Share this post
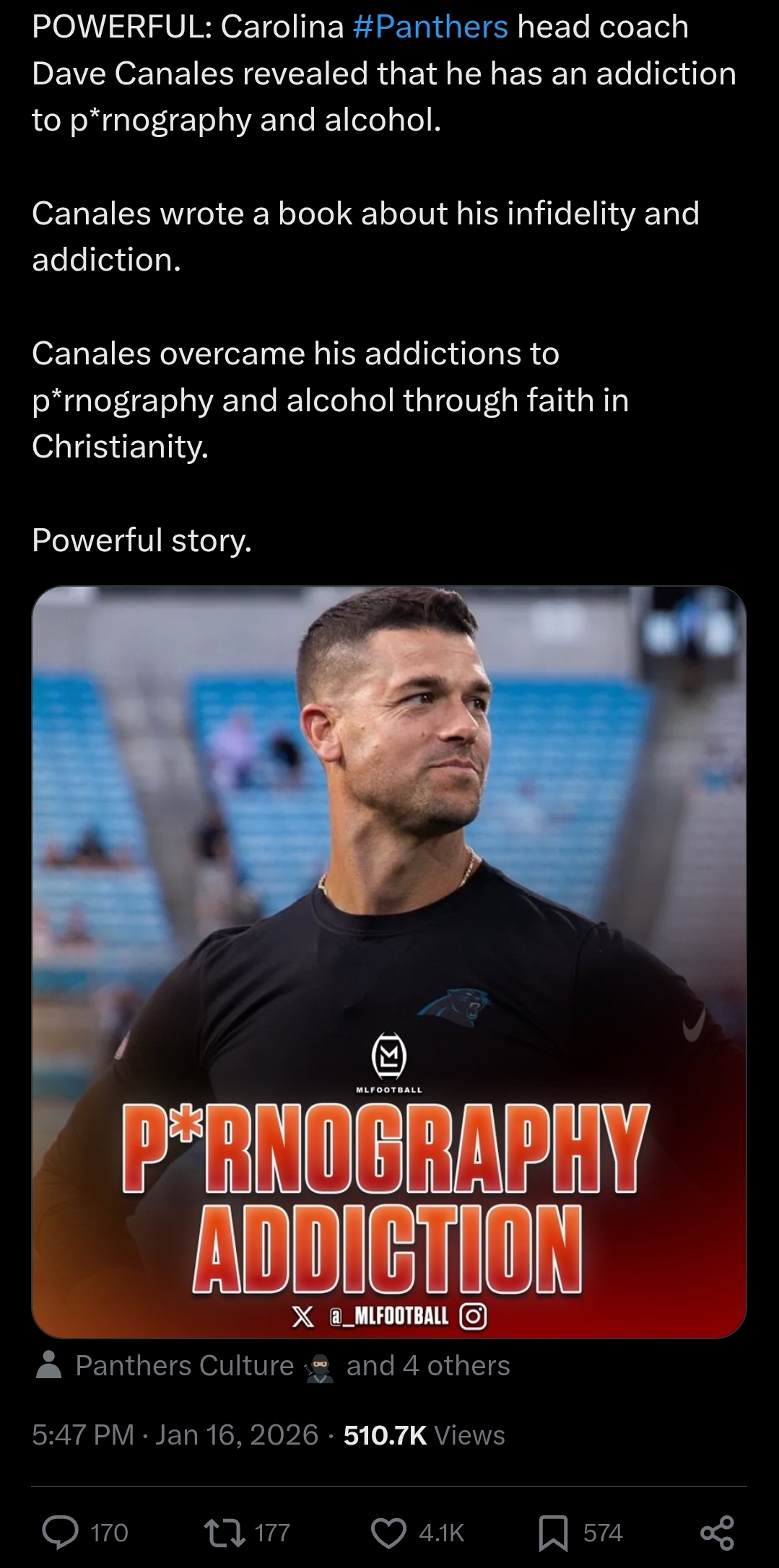 pos(717,1533)
